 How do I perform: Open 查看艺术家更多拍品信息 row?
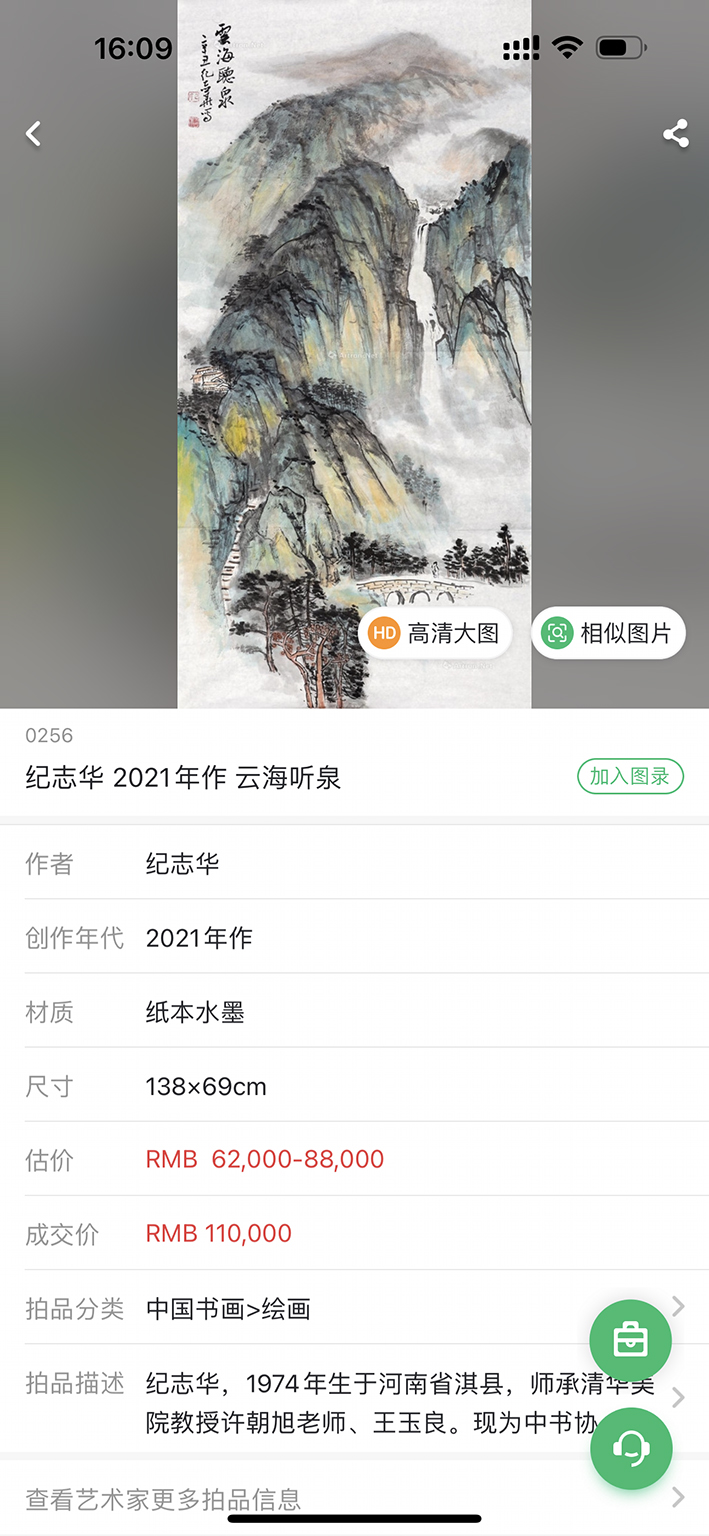(340, 1499)
